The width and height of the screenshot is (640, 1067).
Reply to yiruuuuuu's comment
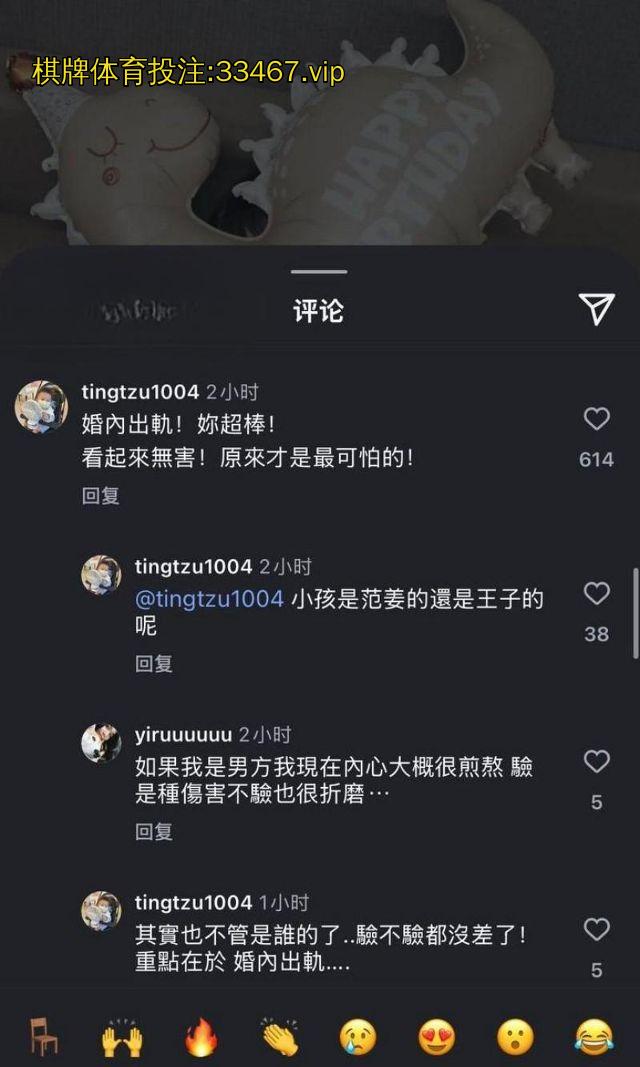pos(154,831)
